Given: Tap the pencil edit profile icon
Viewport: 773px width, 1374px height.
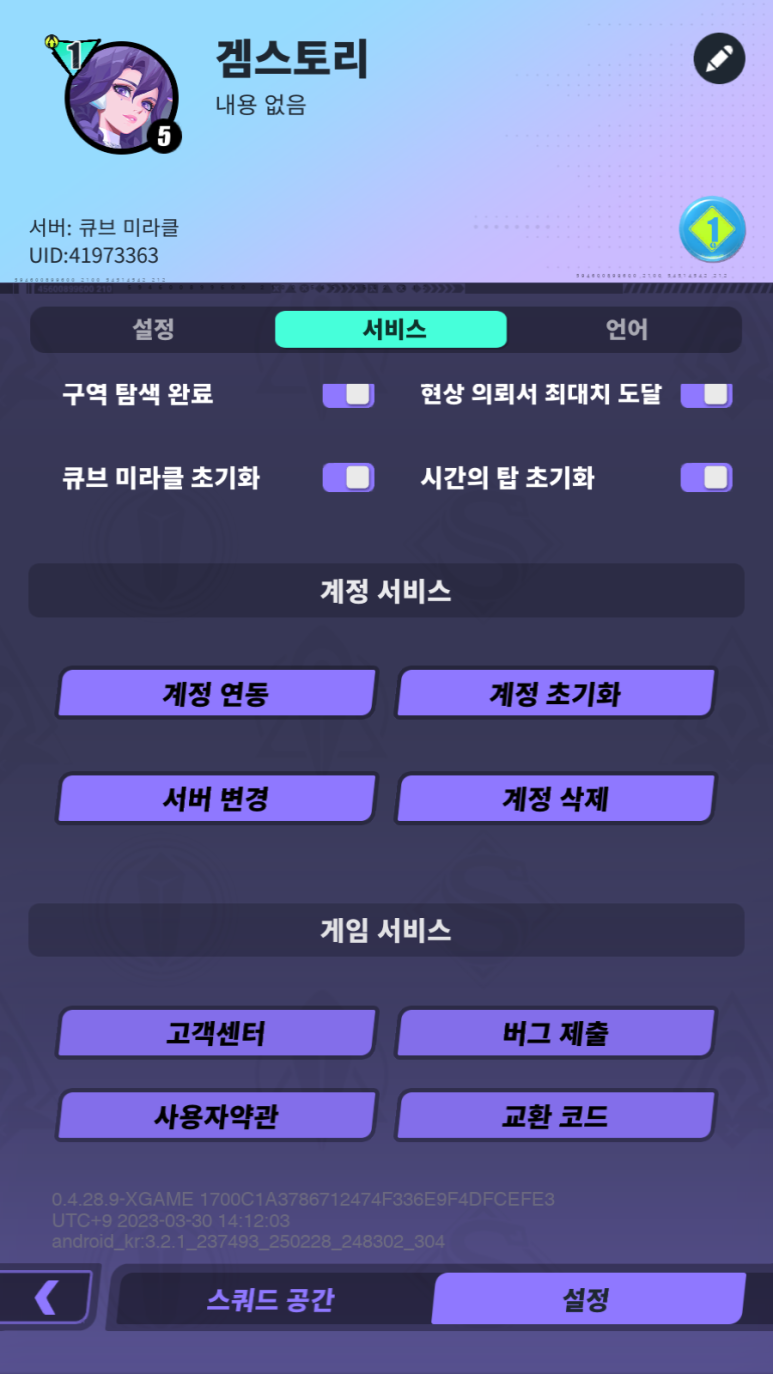Looking at the screenshot, I should pyautogui.click(x=719, y=59).
